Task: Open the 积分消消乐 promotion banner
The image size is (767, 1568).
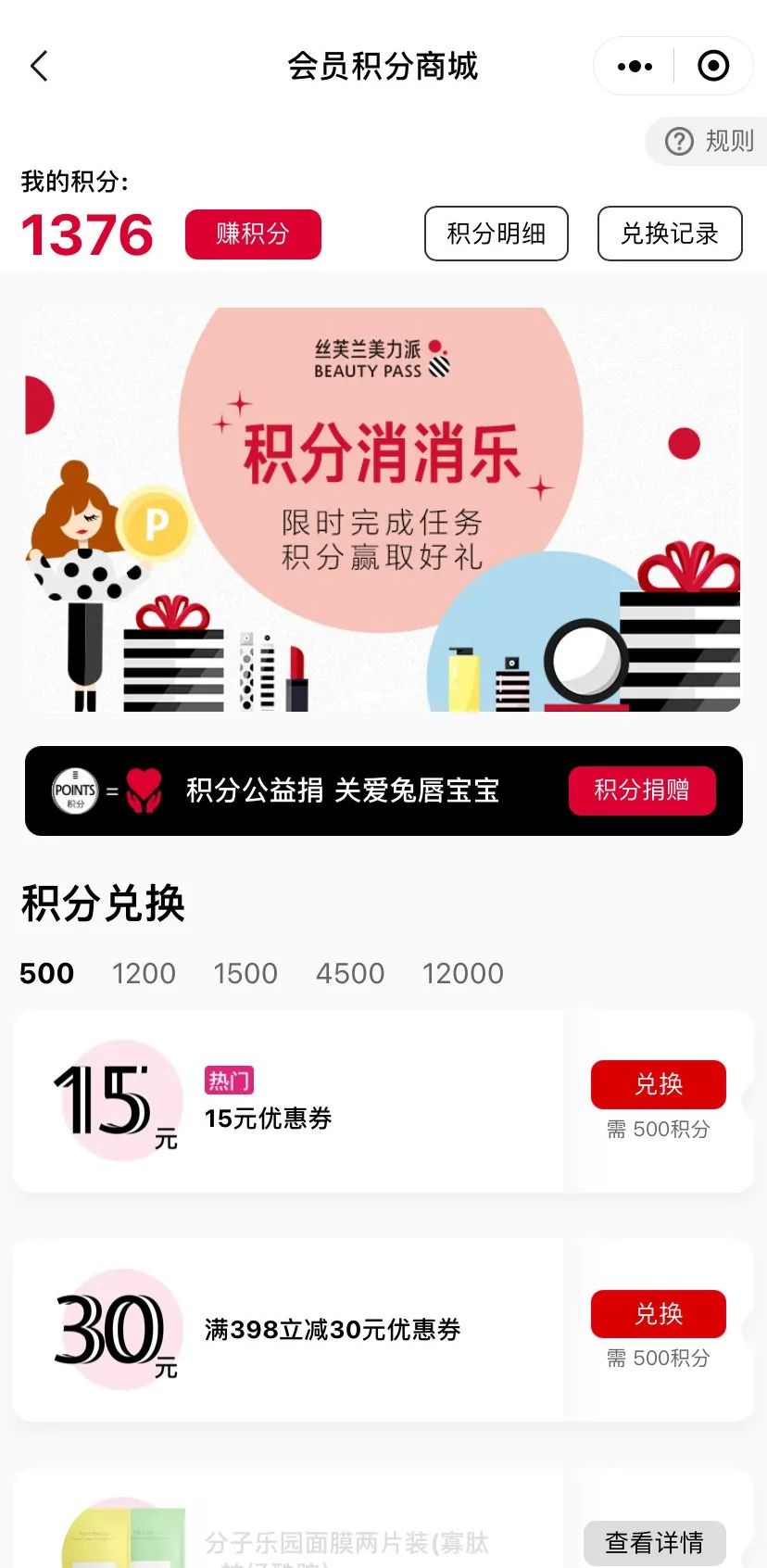Action: click(383, 510)
